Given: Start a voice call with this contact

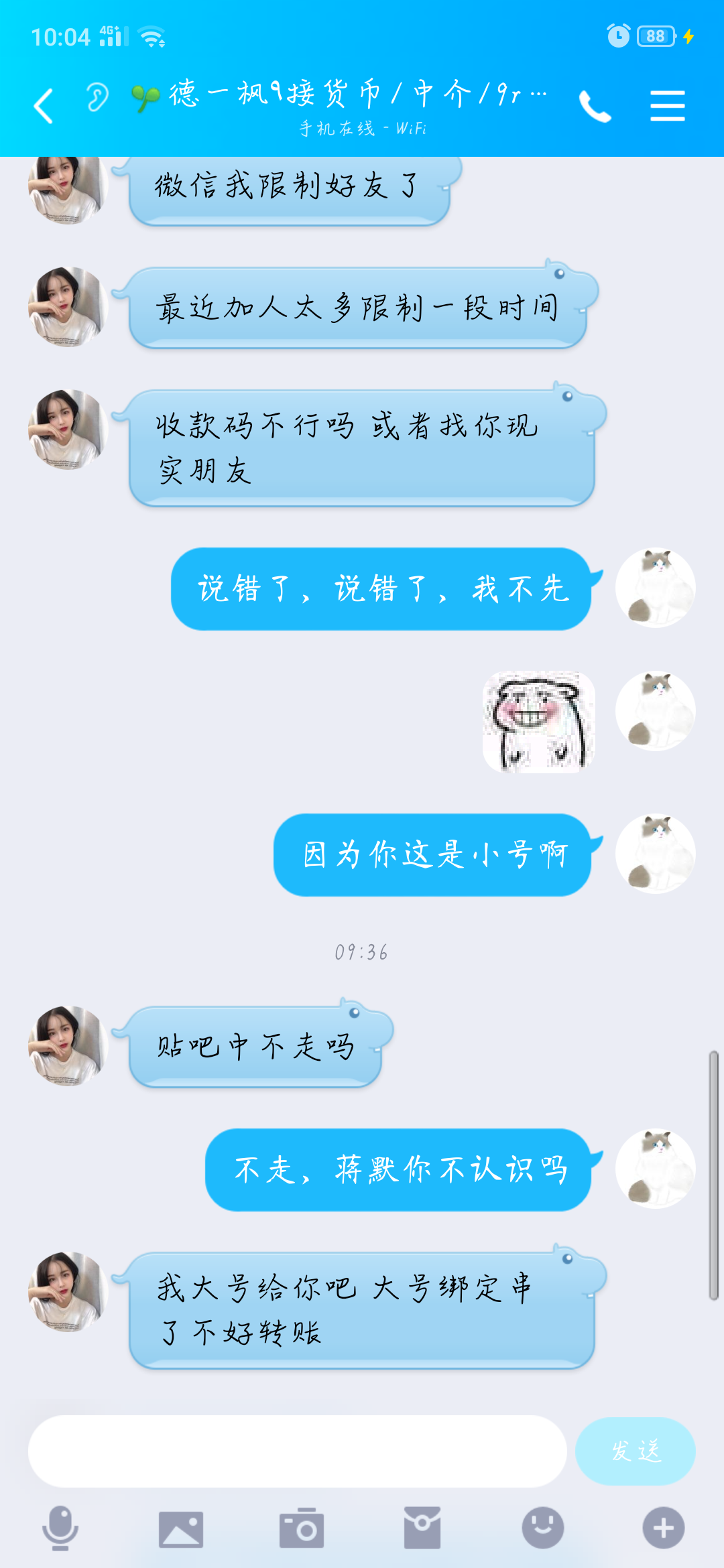Looking at the screenshot, I should click(x=595, y=106).
